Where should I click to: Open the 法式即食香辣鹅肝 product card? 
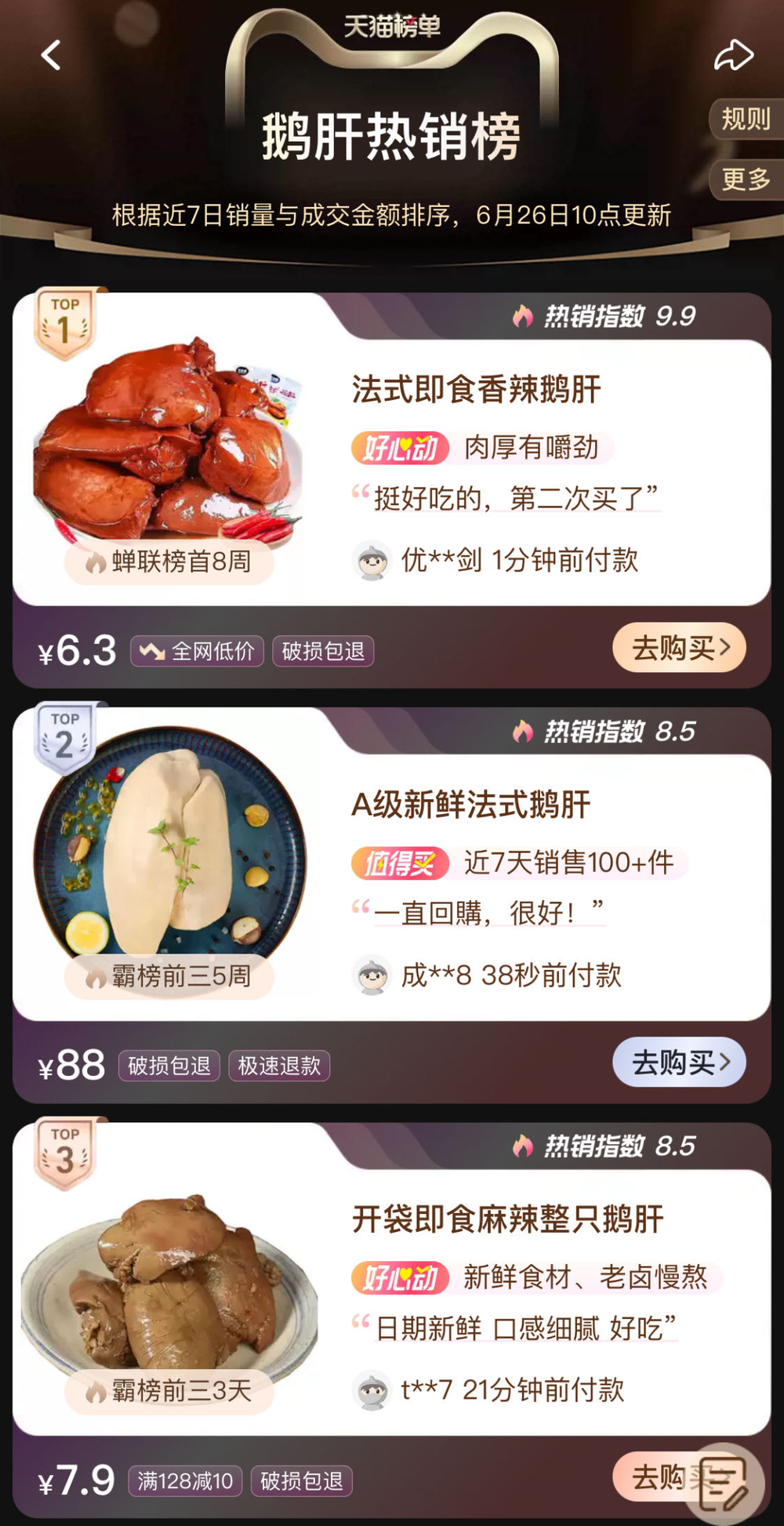click(476, 390)
